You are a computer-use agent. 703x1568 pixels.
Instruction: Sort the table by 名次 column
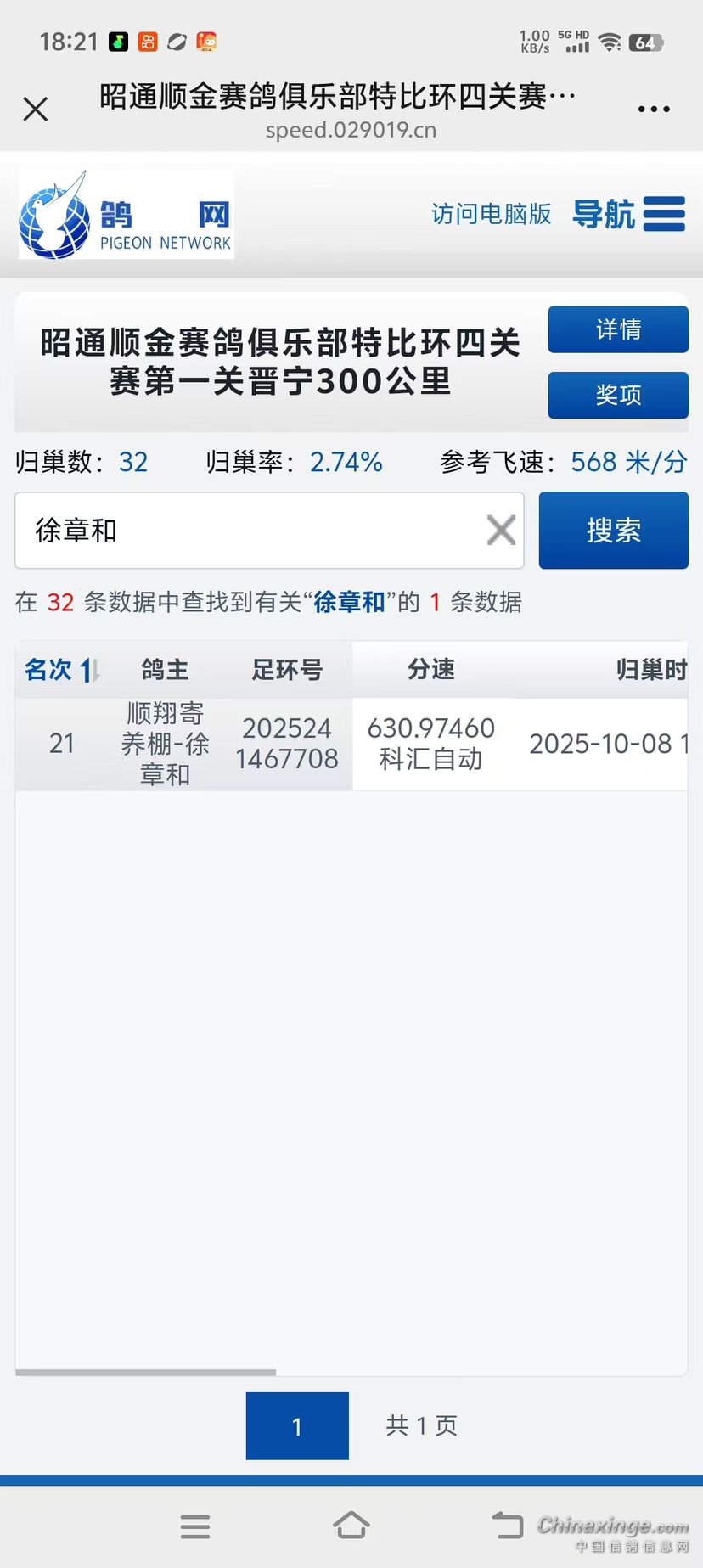click(61, 670)
